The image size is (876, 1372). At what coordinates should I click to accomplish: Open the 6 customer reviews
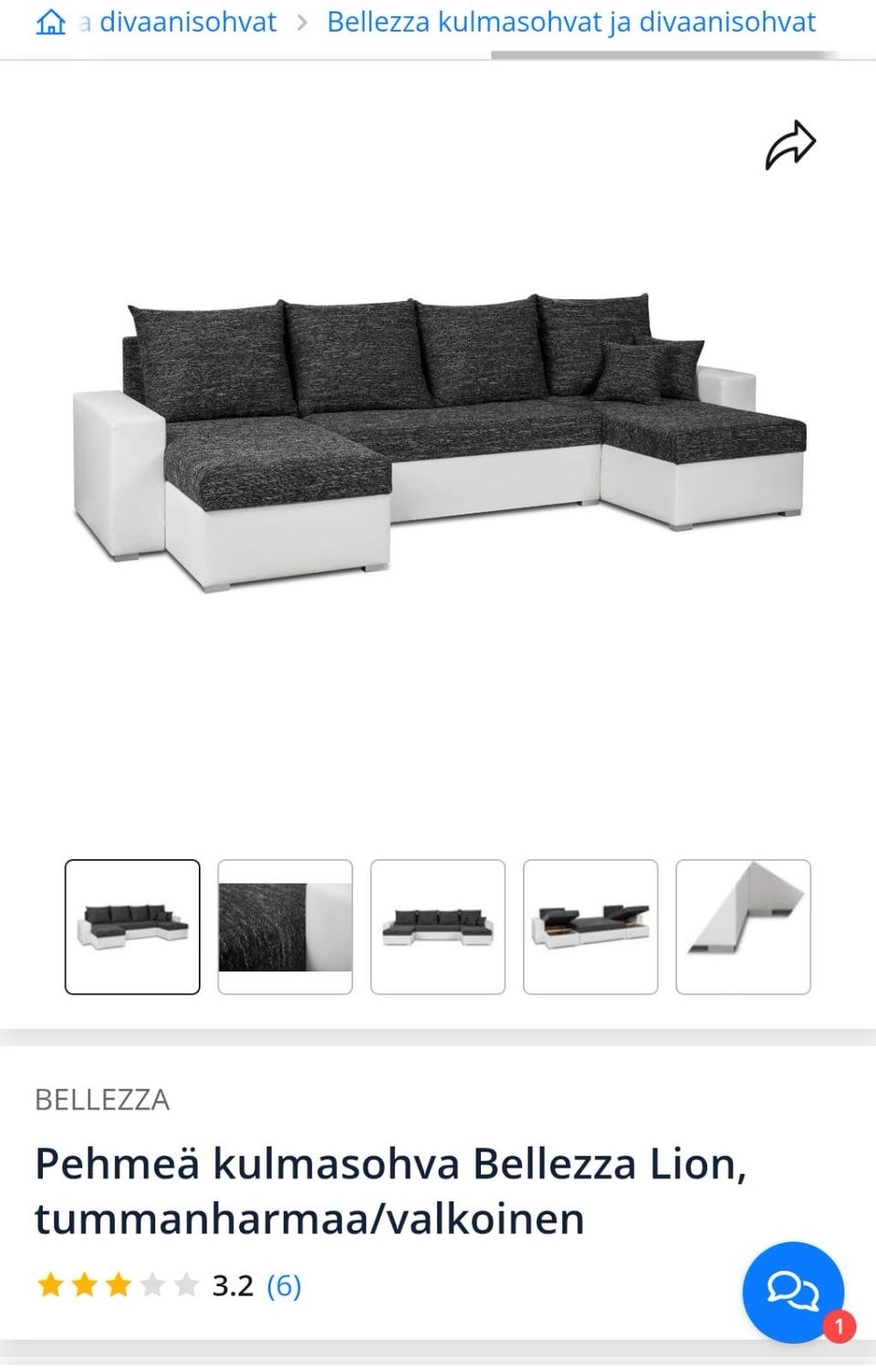click(284, 1285)
